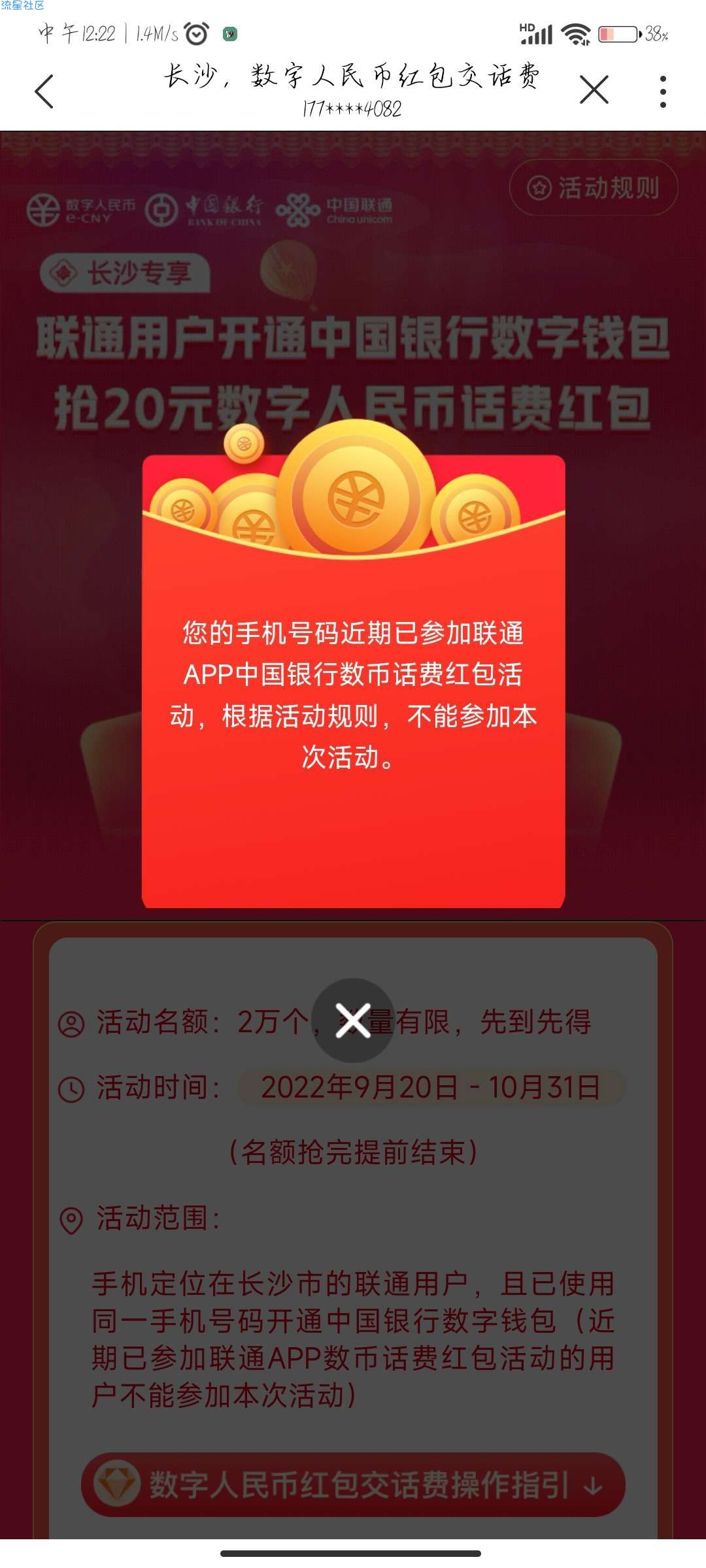The height and width of the screenshot is (1568, 706).
Task: Open the three-dot overflow menu
Action: tap(663, 91)
